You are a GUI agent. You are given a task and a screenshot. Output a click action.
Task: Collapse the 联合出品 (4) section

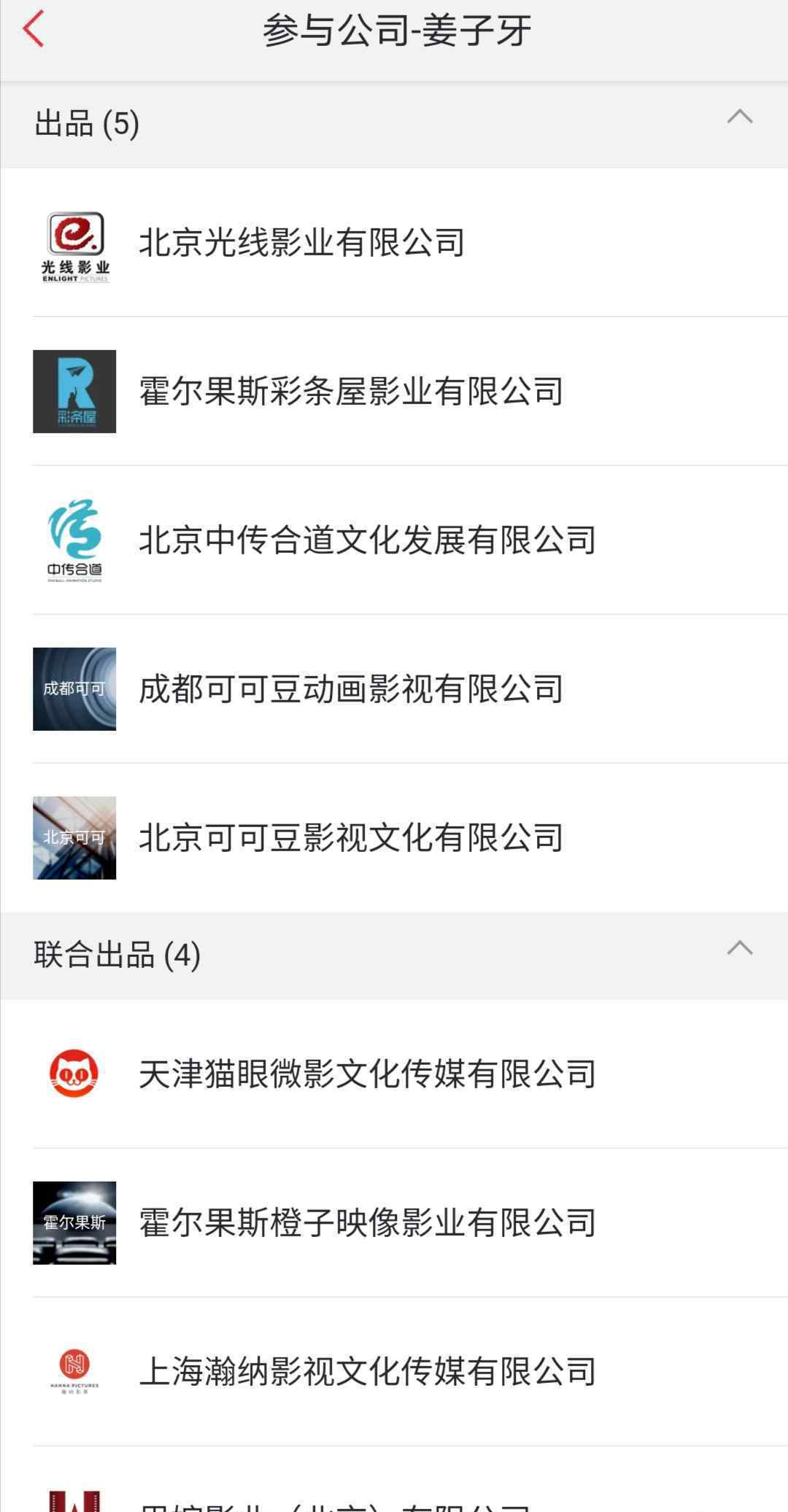click(x=739, y=948)
